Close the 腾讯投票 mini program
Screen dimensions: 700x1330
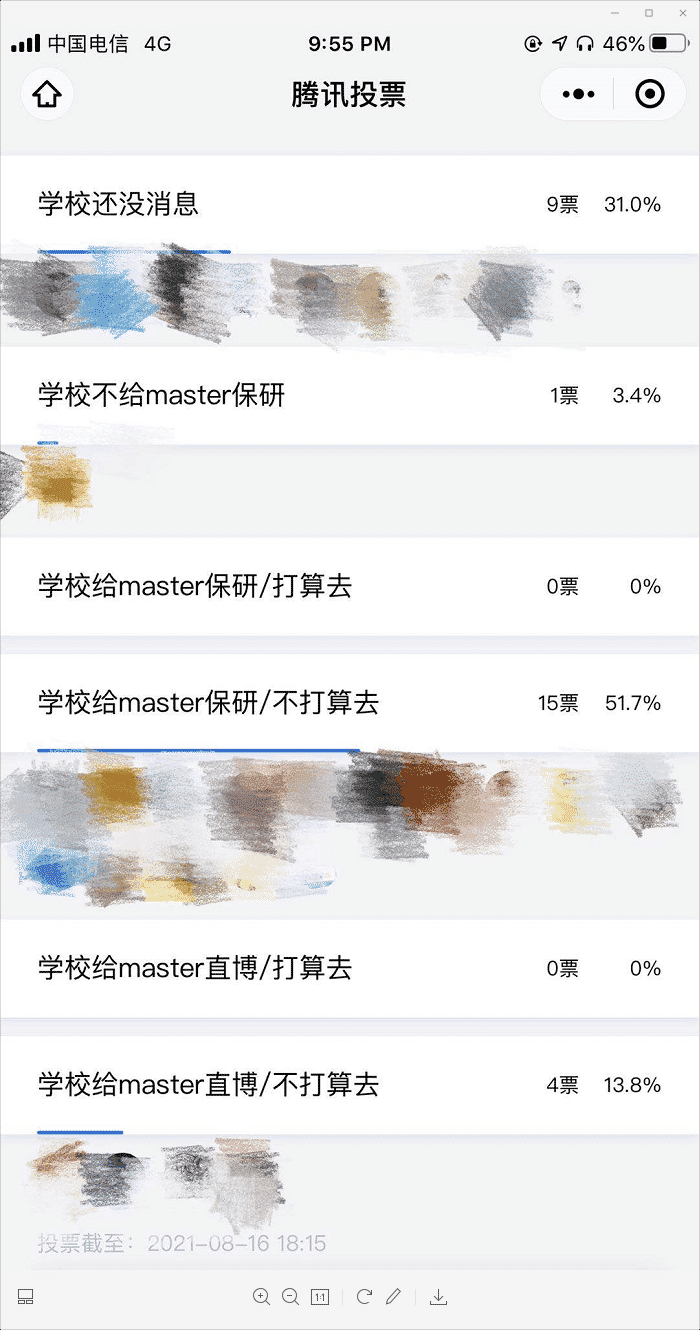(650, 95)
